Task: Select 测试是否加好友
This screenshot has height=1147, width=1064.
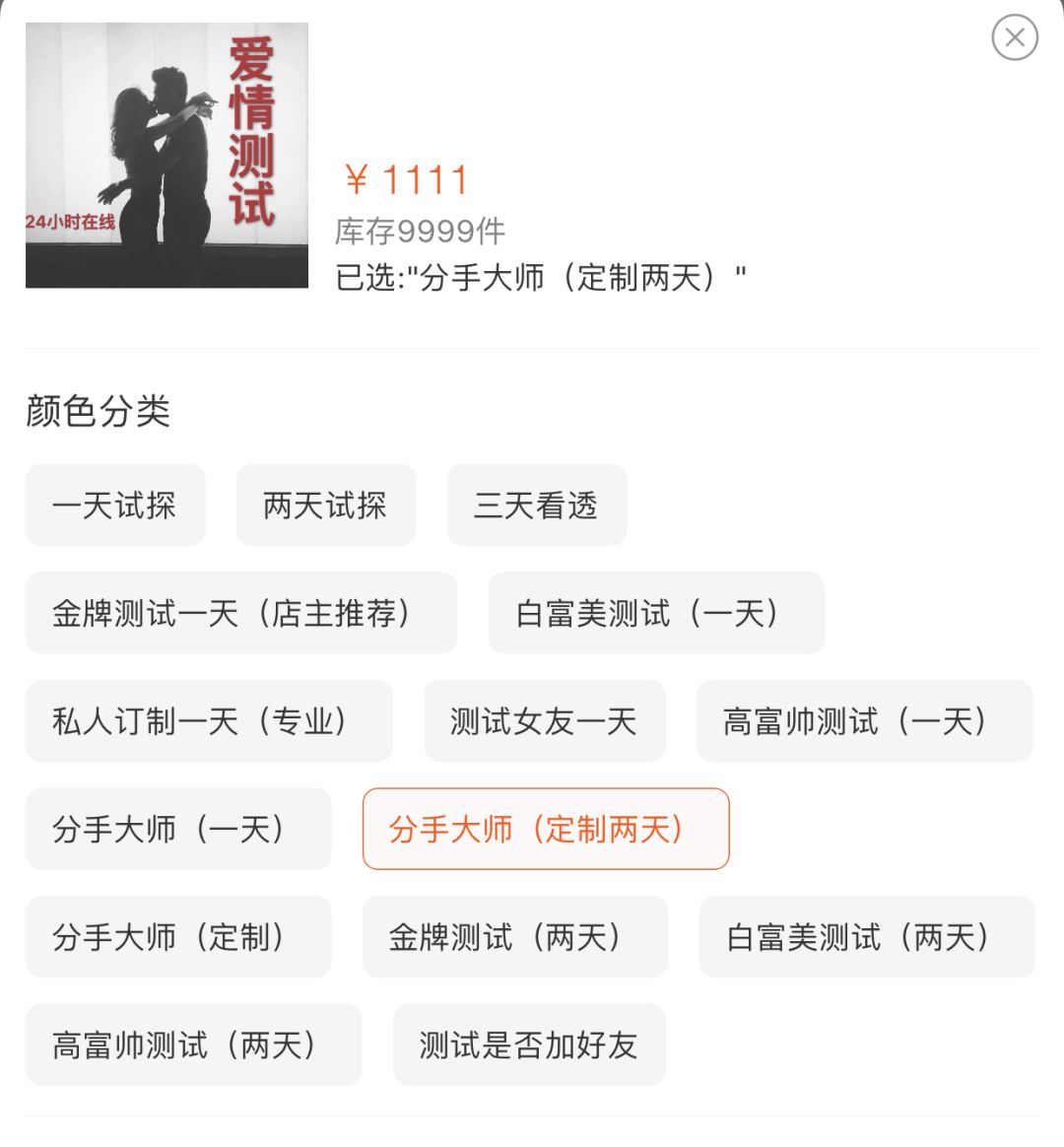Action: pyautogui.click(x=529, y=1045)
